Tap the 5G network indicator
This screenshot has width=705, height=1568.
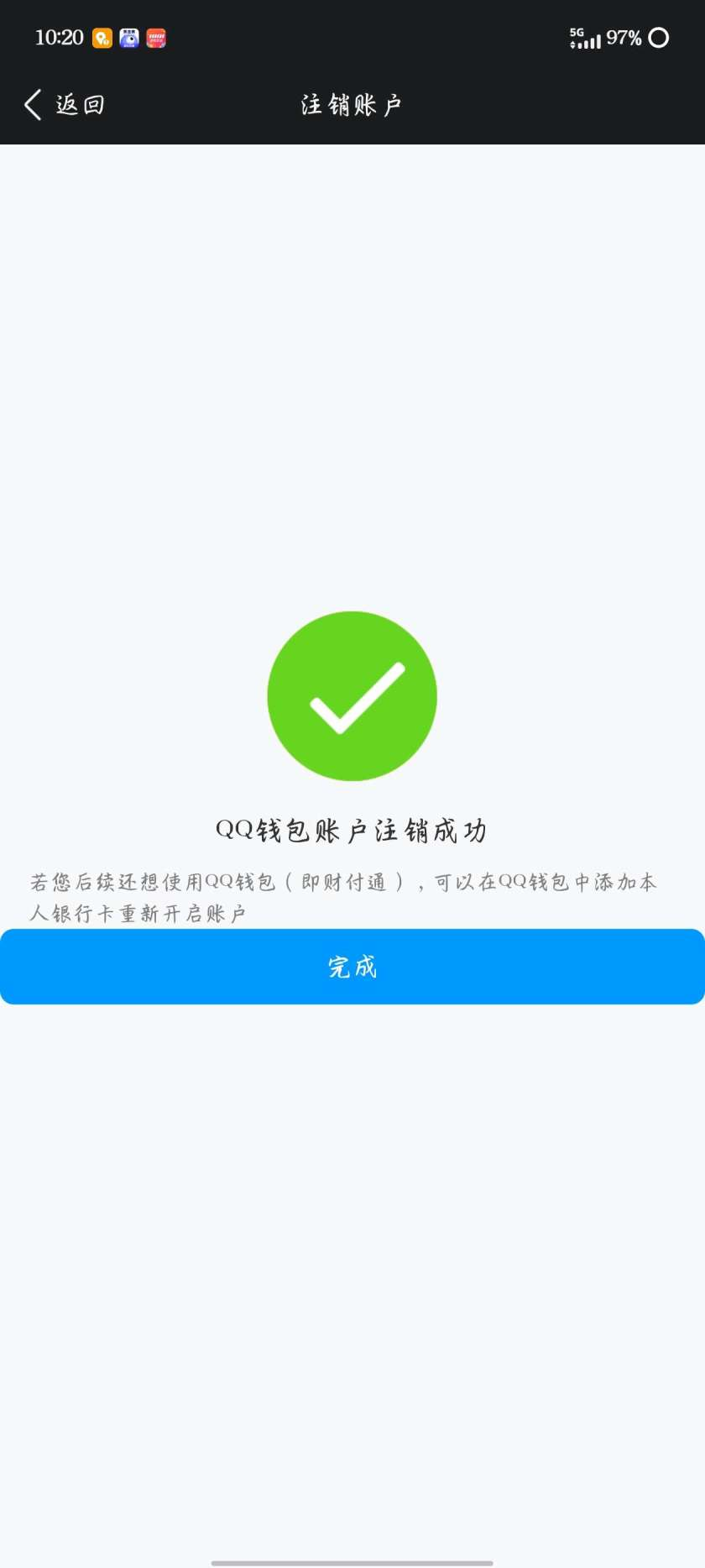coord(576,32)
